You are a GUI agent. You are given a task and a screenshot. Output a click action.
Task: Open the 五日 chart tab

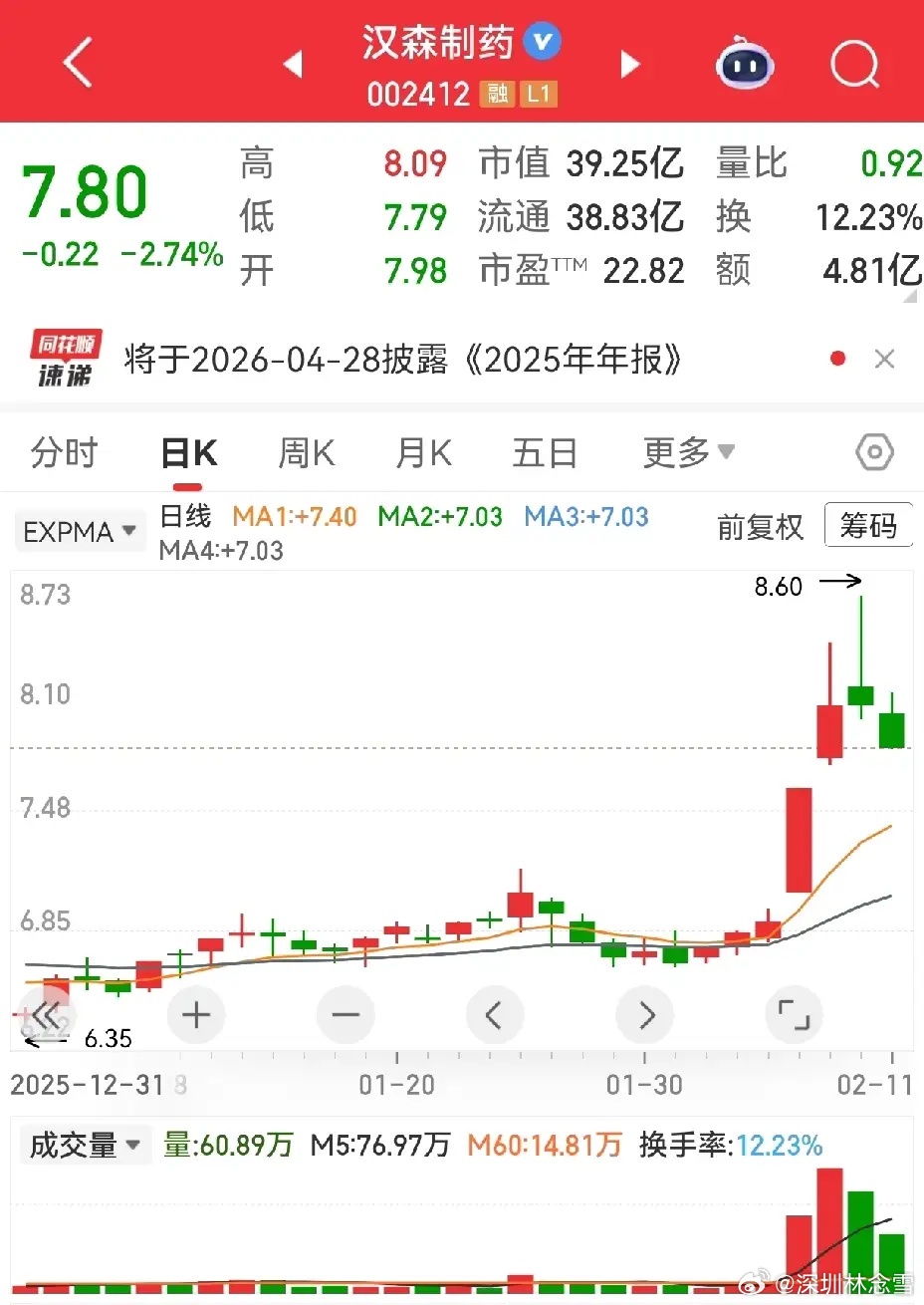[x=545, y=453]
